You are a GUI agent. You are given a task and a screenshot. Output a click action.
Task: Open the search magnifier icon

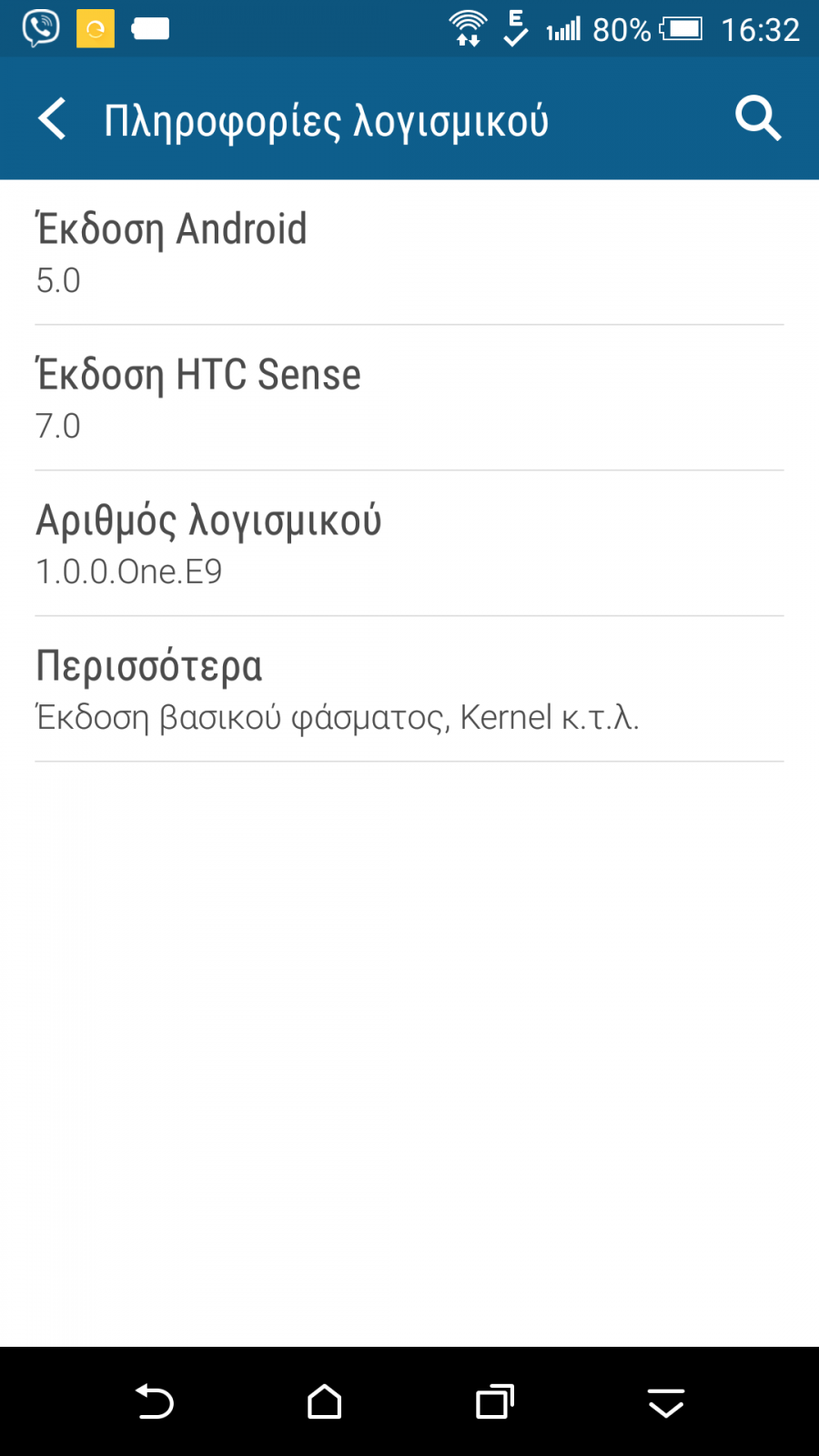758,118
